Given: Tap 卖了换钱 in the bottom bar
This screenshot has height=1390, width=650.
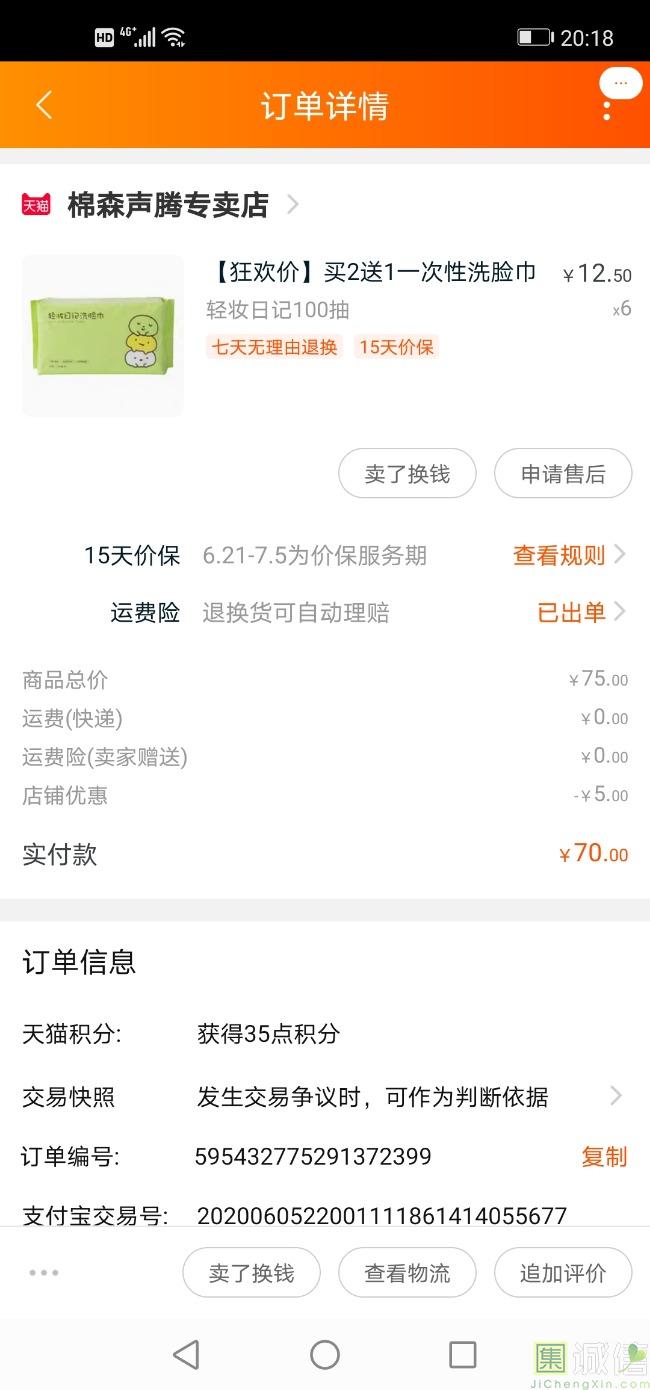Looking at the screenshot, I should click(x=251, y=1273).
